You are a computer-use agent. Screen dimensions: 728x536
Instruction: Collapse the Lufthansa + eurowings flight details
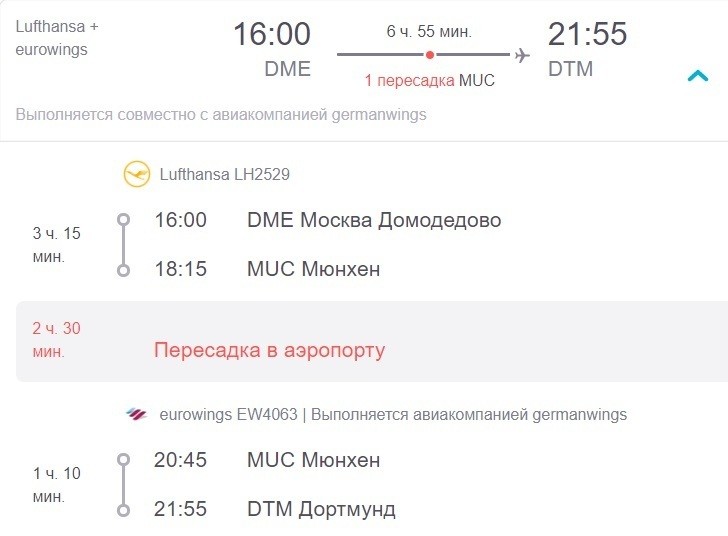(x=697, y=76)
